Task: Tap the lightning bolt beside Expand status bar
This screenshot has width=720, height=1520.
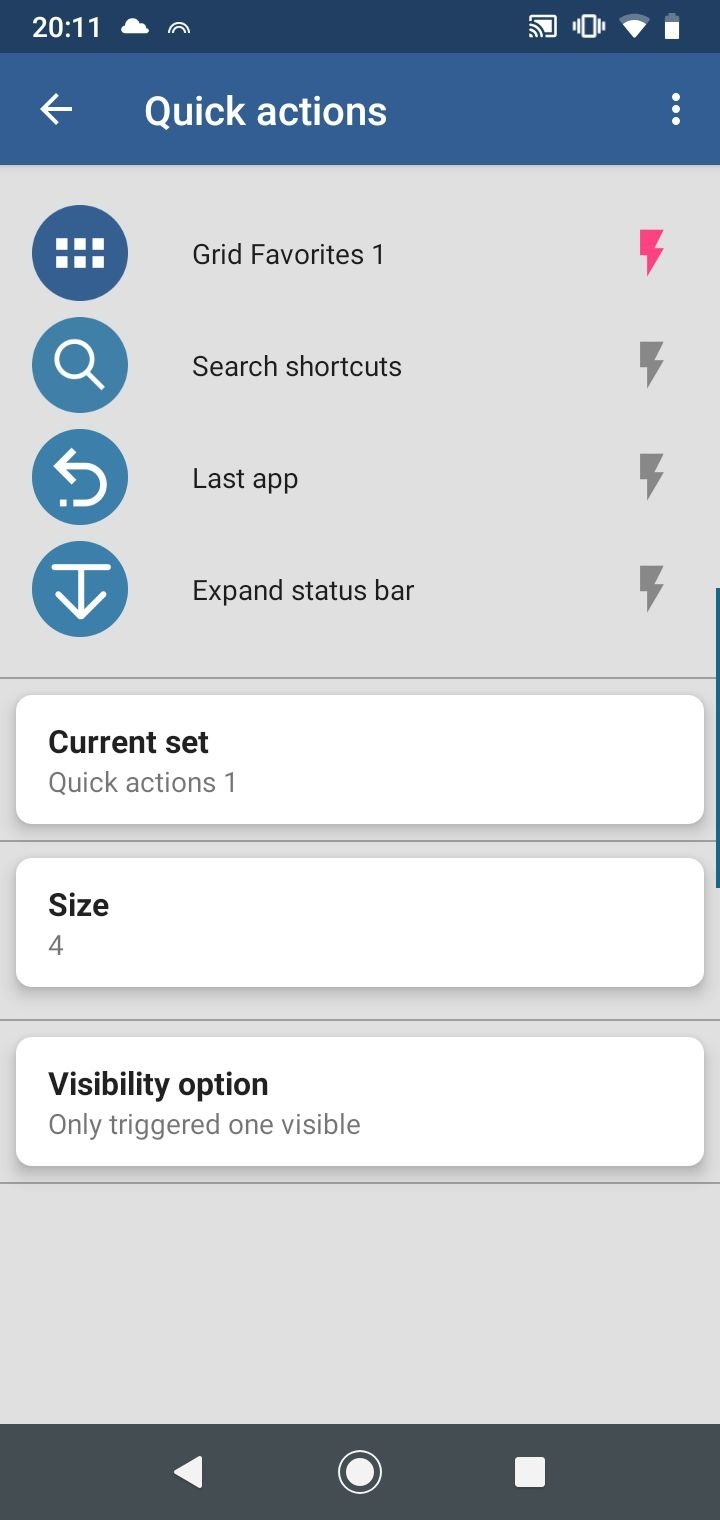Action: 652,589
